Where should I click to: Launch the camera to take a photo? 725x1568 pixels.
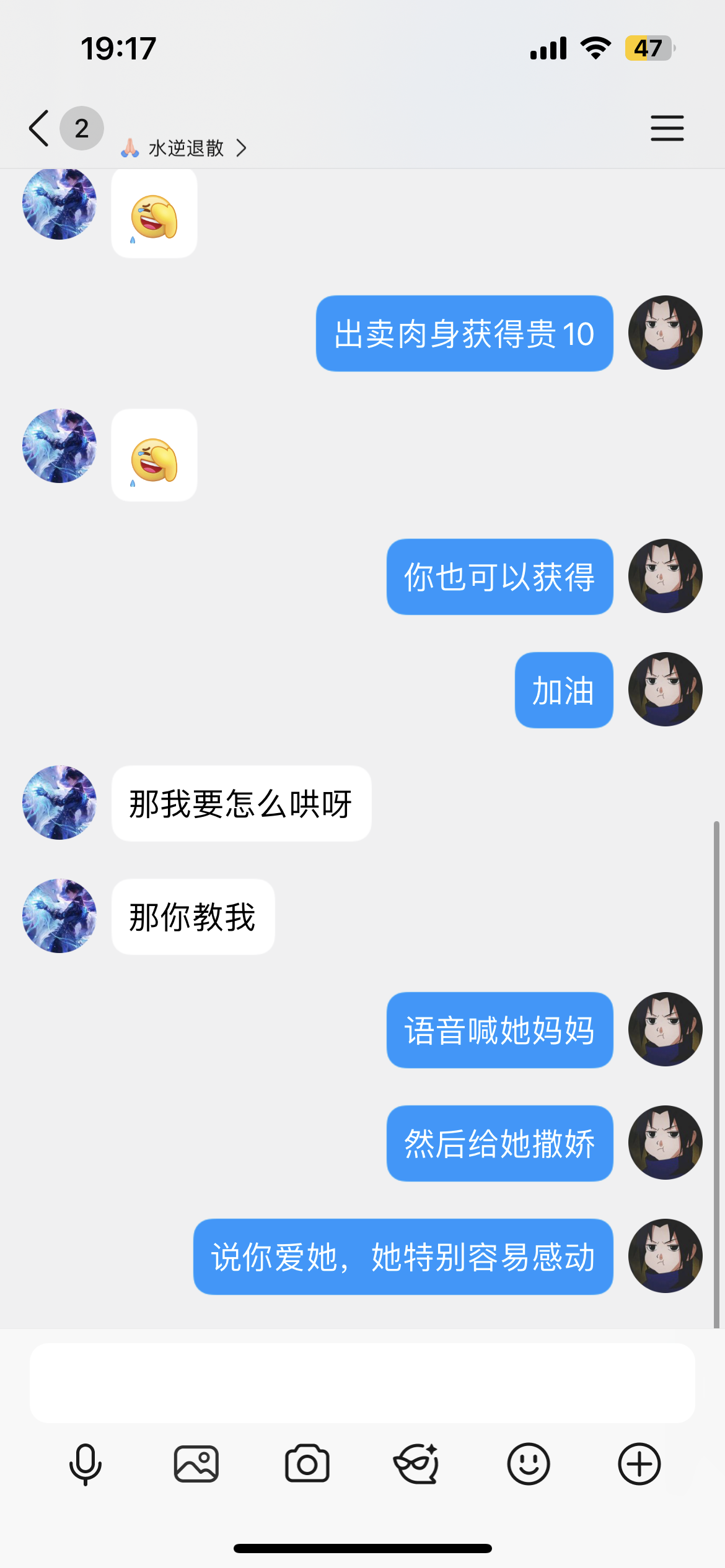point(307,1464)
